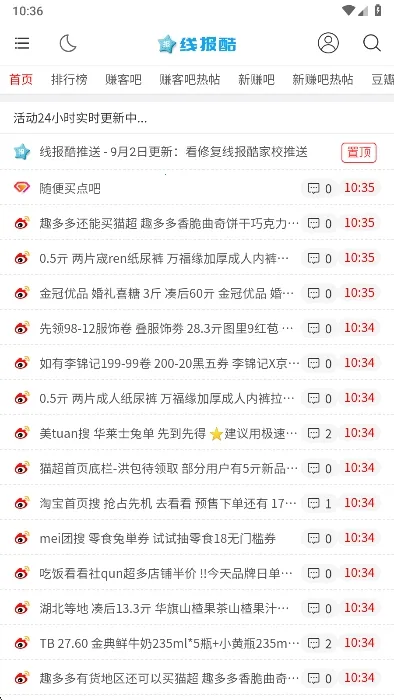Image resolution: width=394 pixels, height=700 pixels.
Task: Open the 湖北等地 华旗山楂果茶 post
Action: pos(197,608)
